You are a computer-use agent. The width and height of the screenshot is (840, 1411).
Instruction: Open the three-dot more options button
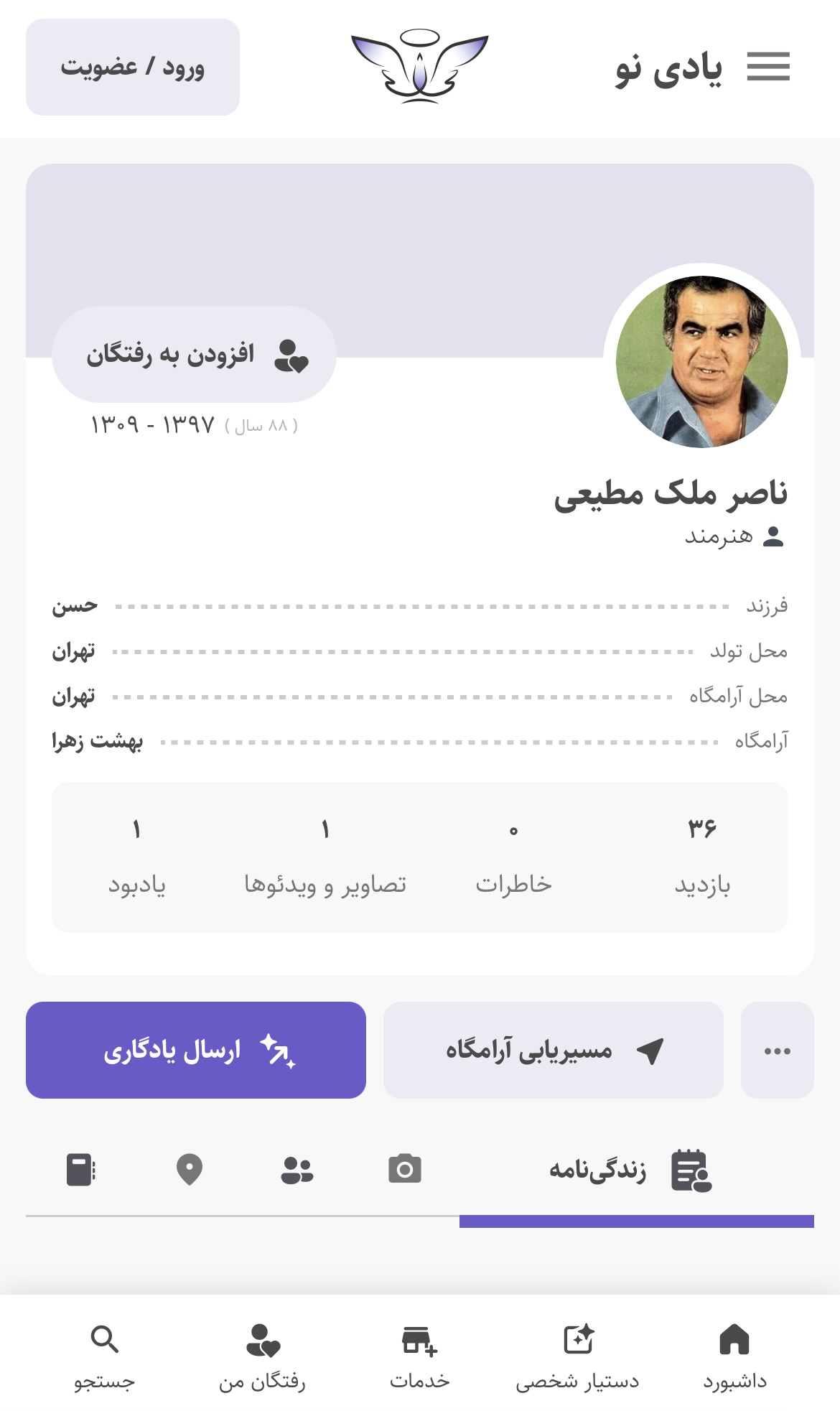[x=777, y=1050]
